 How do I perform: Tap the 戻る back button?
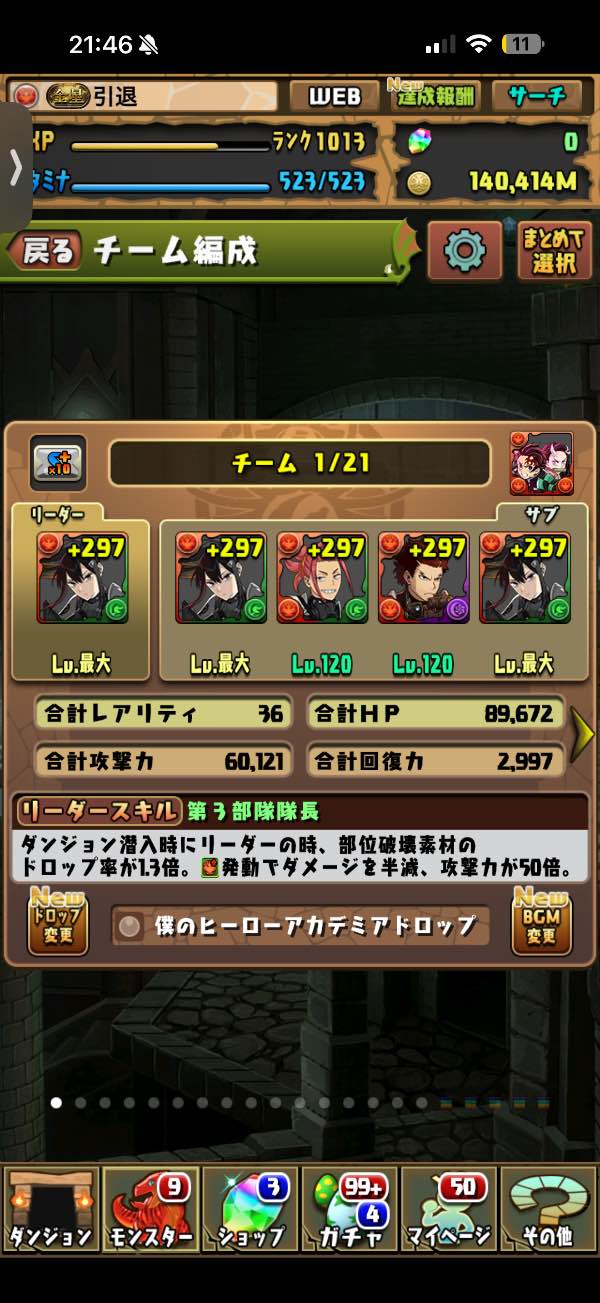coord(48,251)
